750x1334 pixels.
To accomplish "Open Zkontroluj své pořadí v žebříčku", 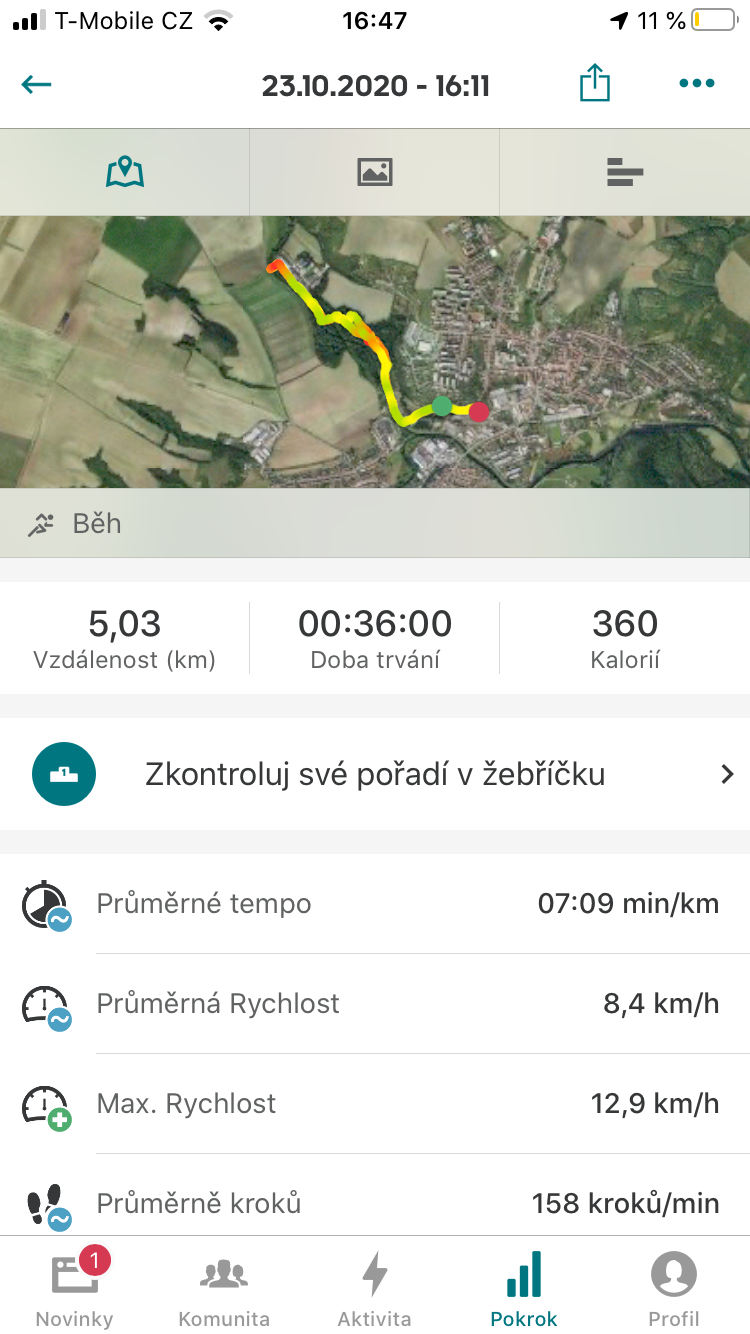I will point(375,774).
